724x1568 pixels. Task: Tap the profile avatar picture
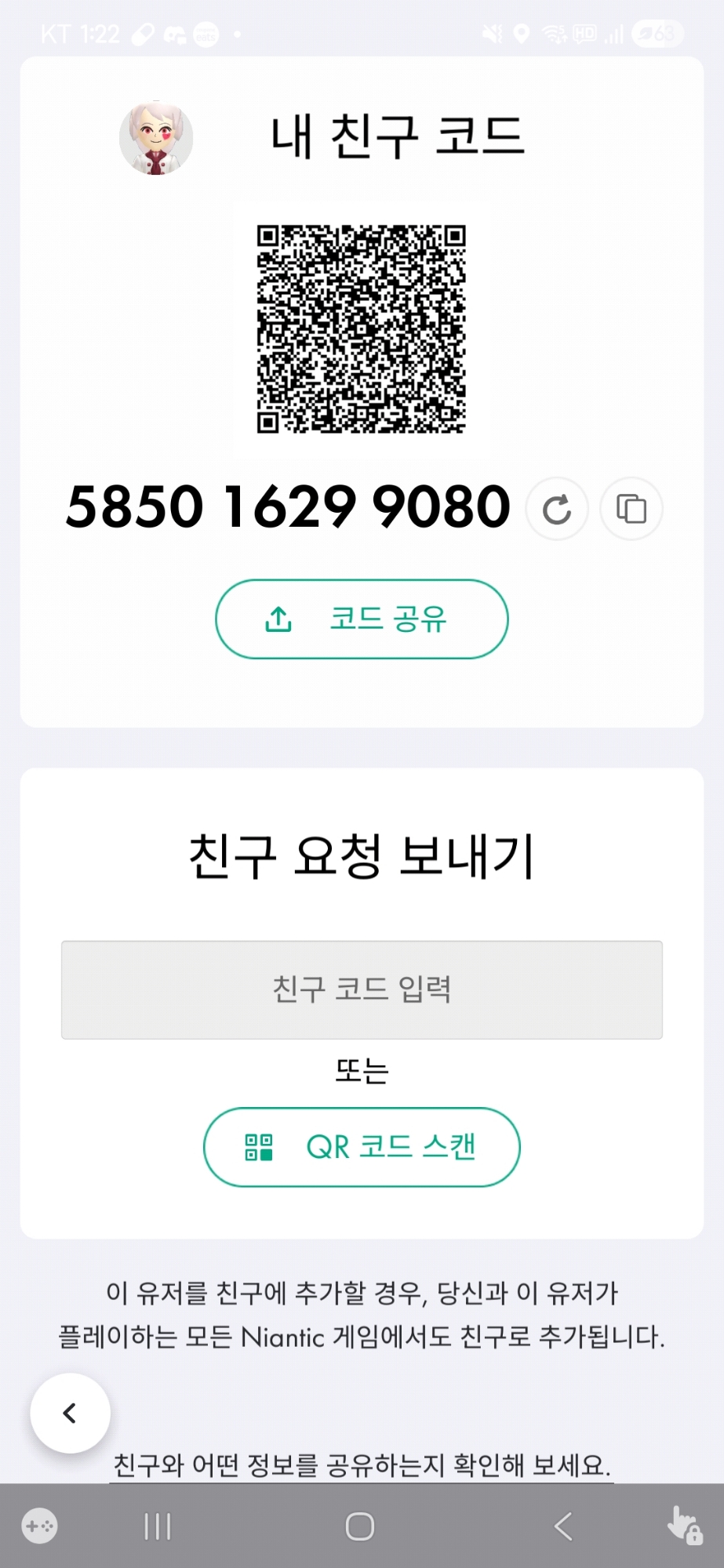tap(156, 138)
